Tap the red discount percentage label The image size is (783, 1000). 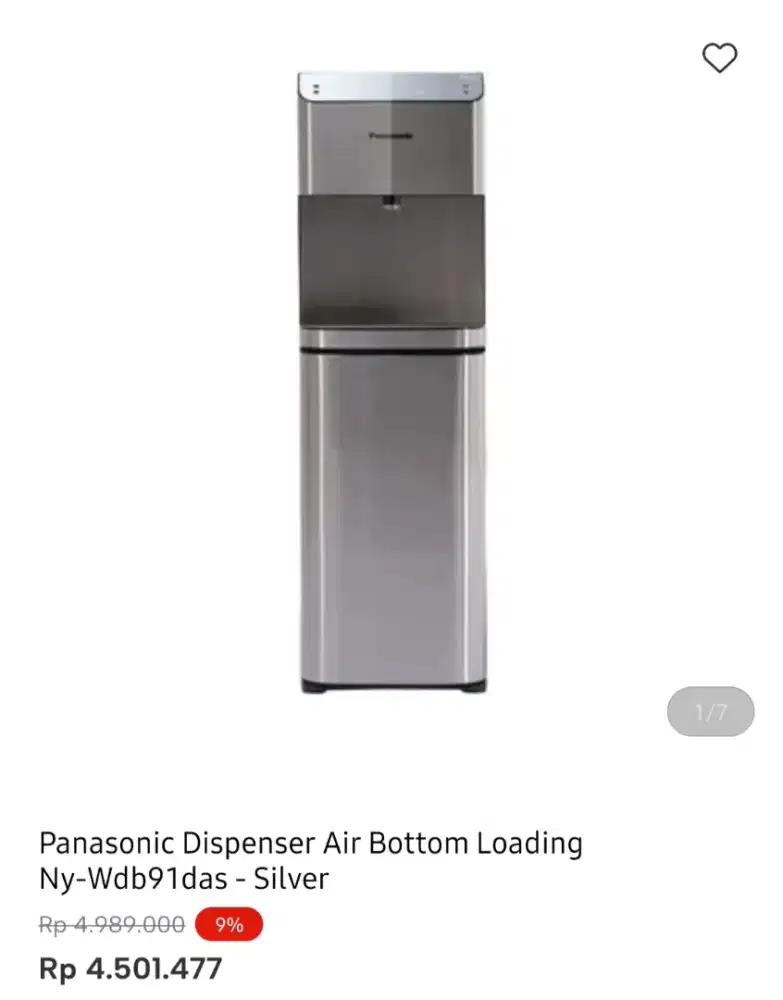pos(231,925)
